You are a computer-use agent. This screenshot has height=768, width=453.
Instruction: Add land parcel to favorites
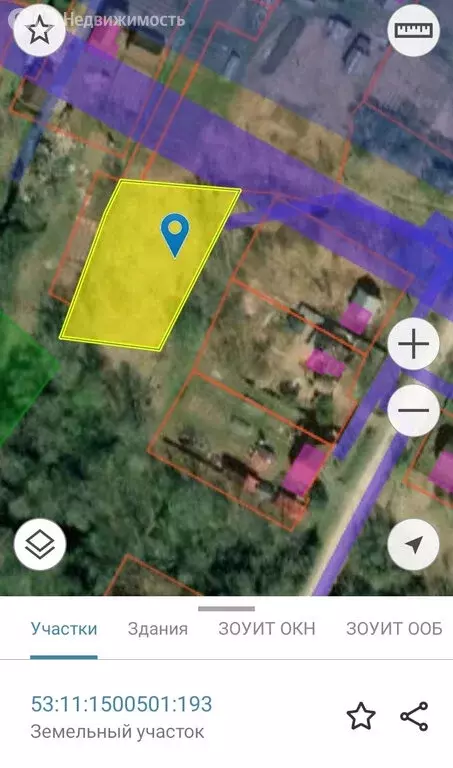click(361, 716)
